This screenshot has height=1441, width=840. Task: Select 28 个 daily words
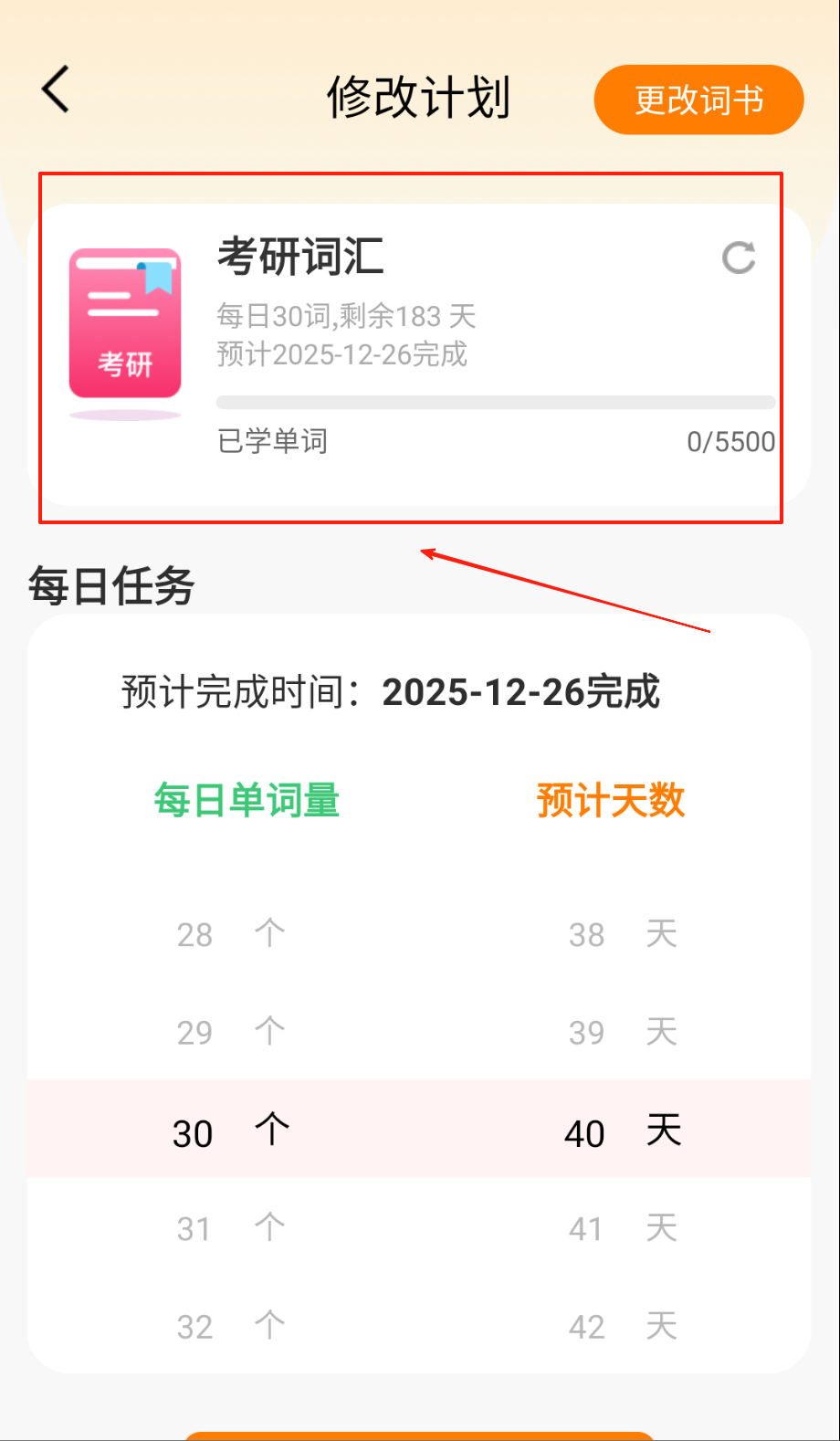pos(230,934)
